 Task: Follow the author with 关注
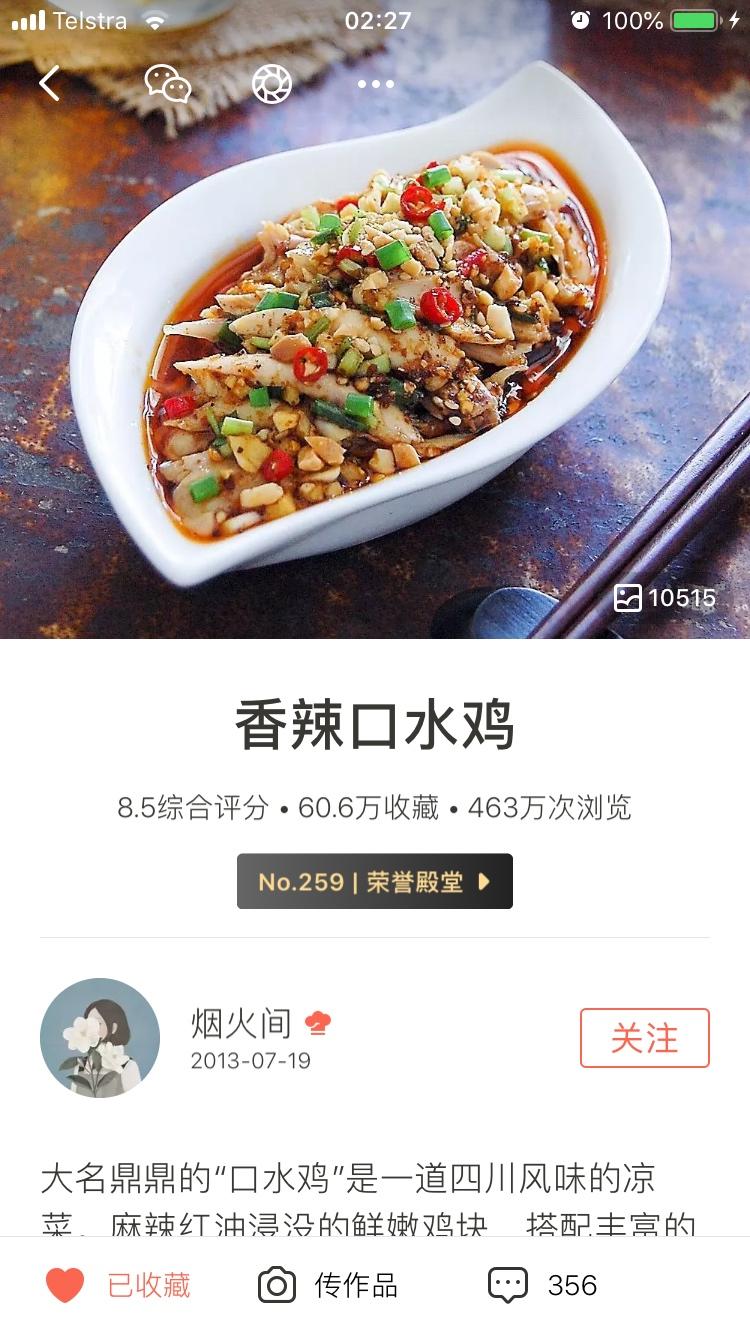click(644, 1038)
